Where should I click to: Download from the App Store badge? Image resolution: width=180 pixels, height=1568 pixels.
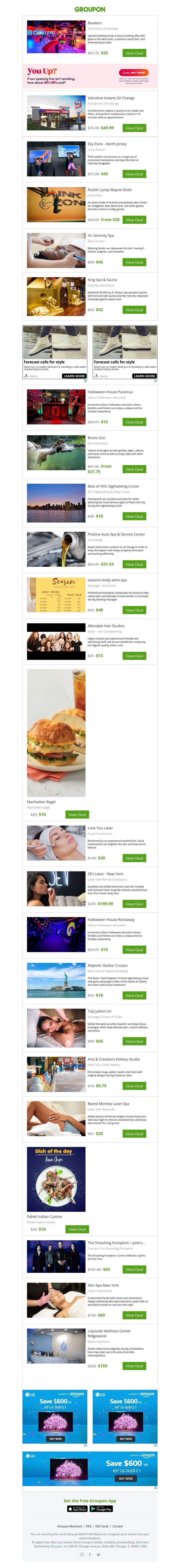coord(77,1509)
